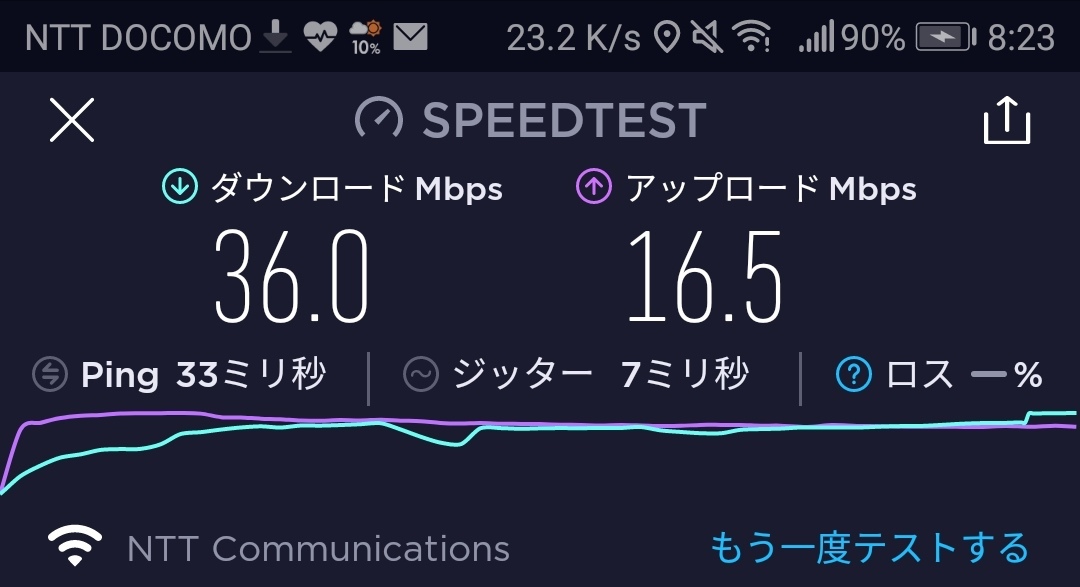
Task: Tap もう一度テストする to test again
Action: pyautogui.click(x=869, y=548)
